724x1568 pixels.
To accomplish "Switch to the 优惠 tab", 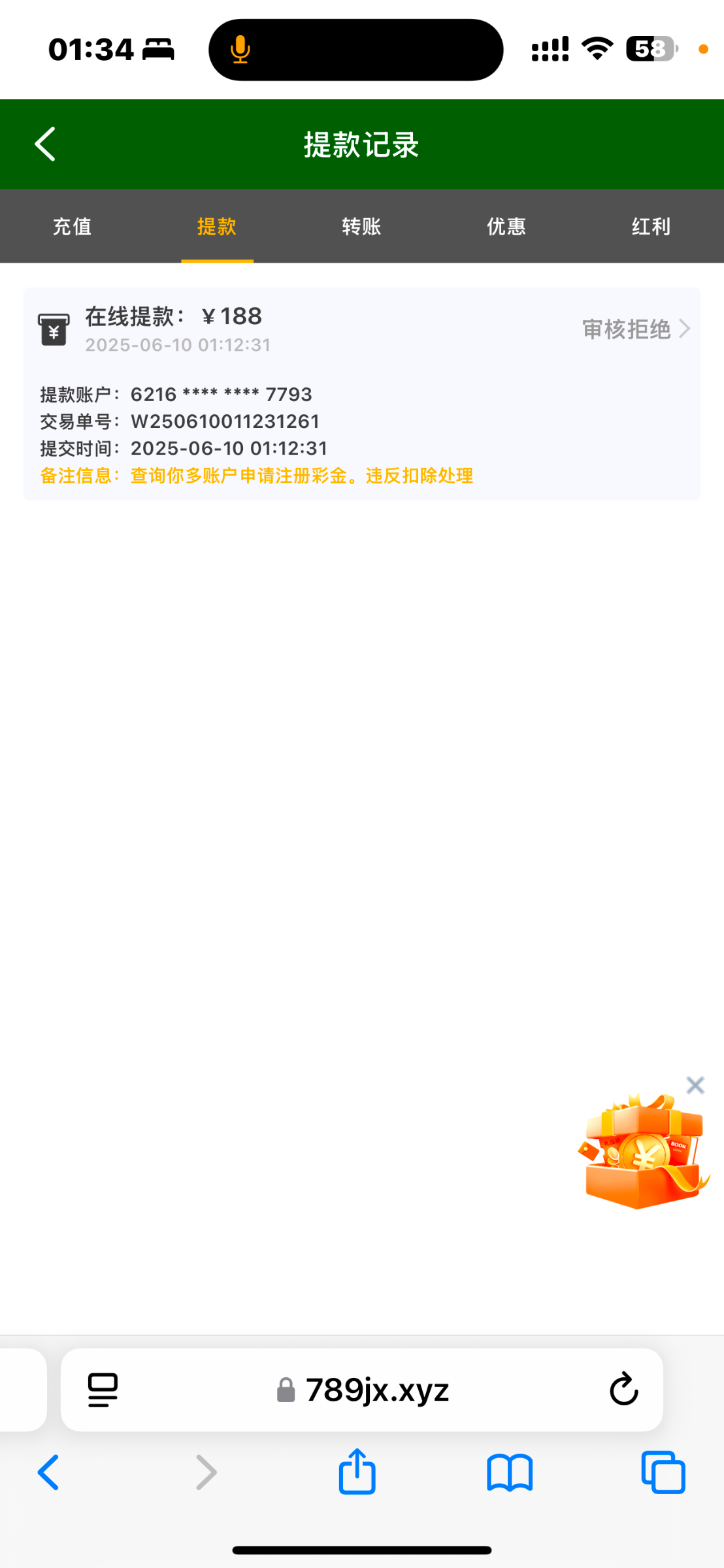I will 506,227.
